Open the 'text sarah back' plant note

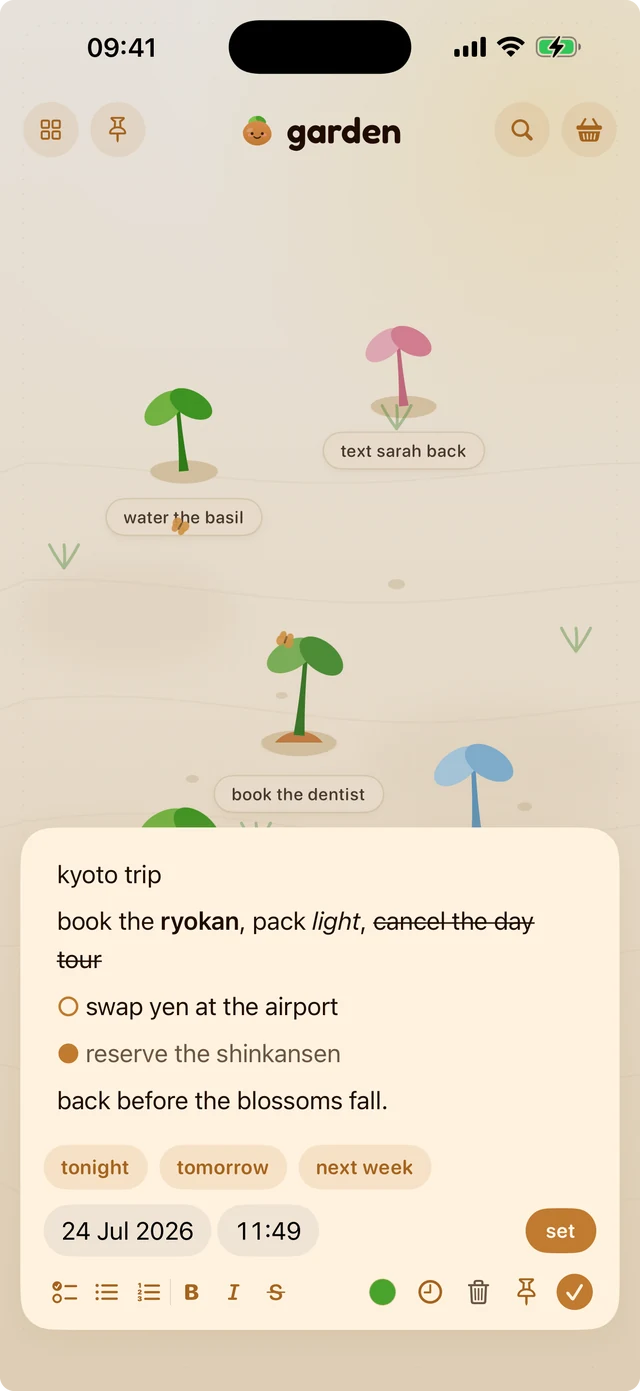pos(403,451)
